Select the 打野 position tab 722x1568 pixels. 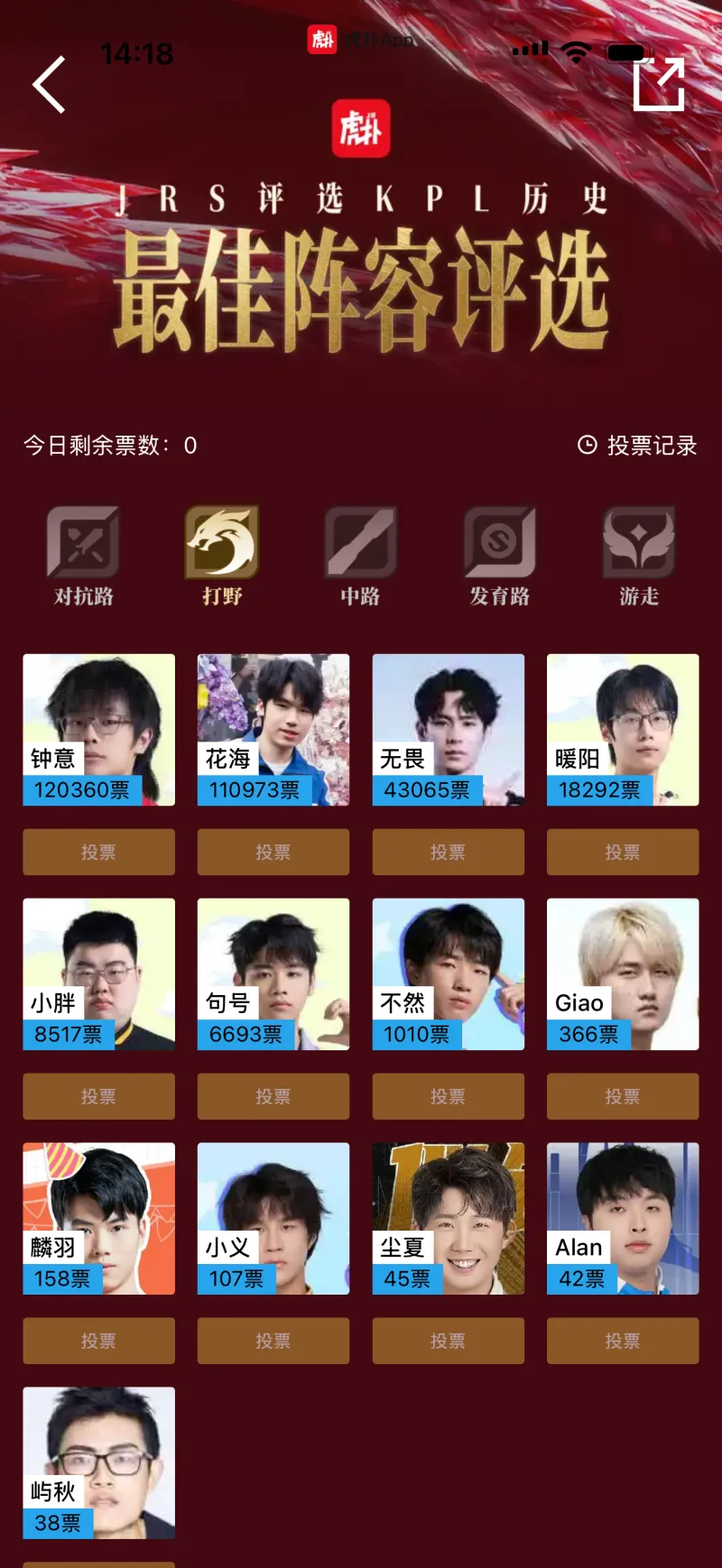click(x=222, y=556)
